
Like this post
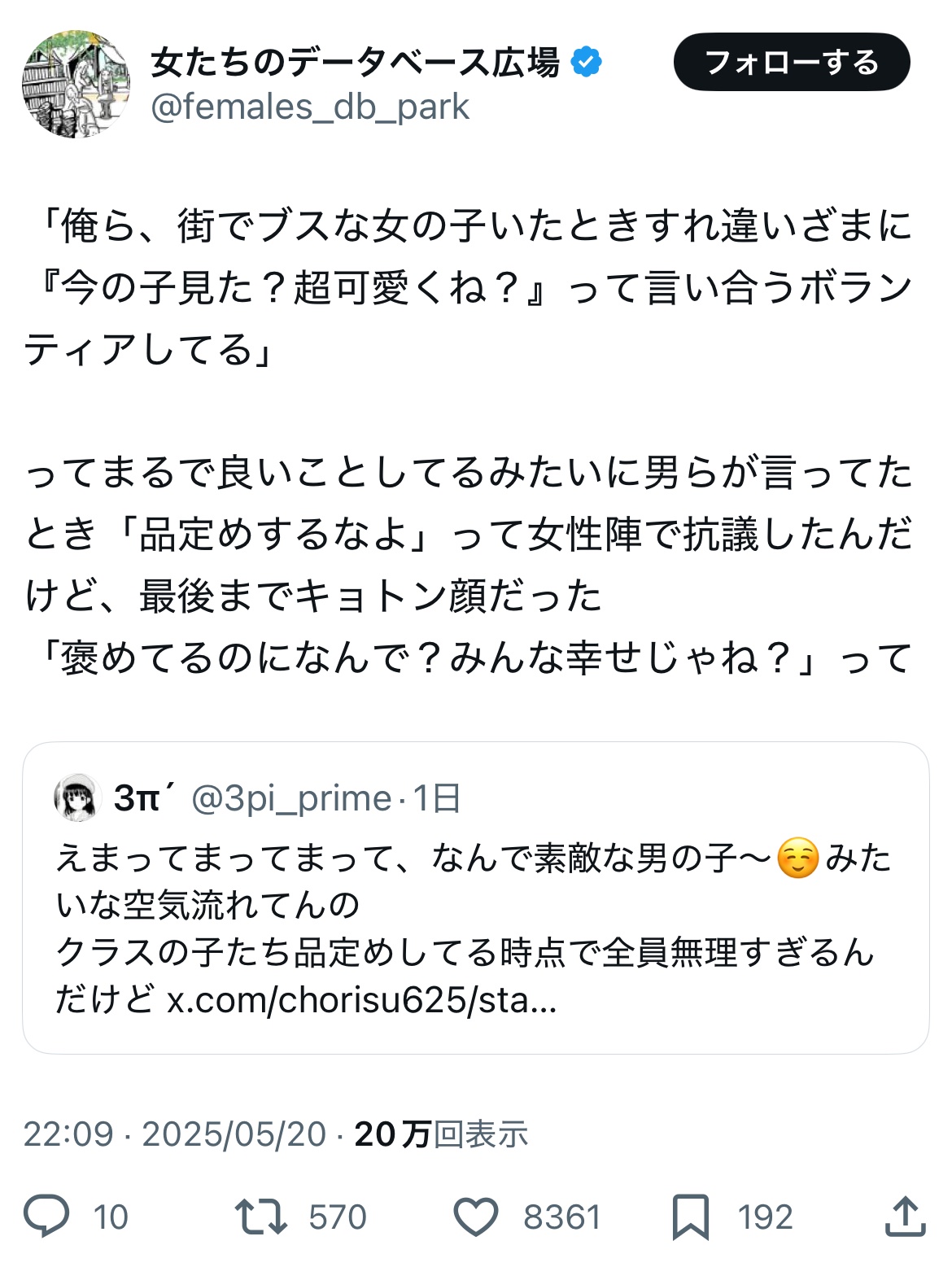[475, 1217]
